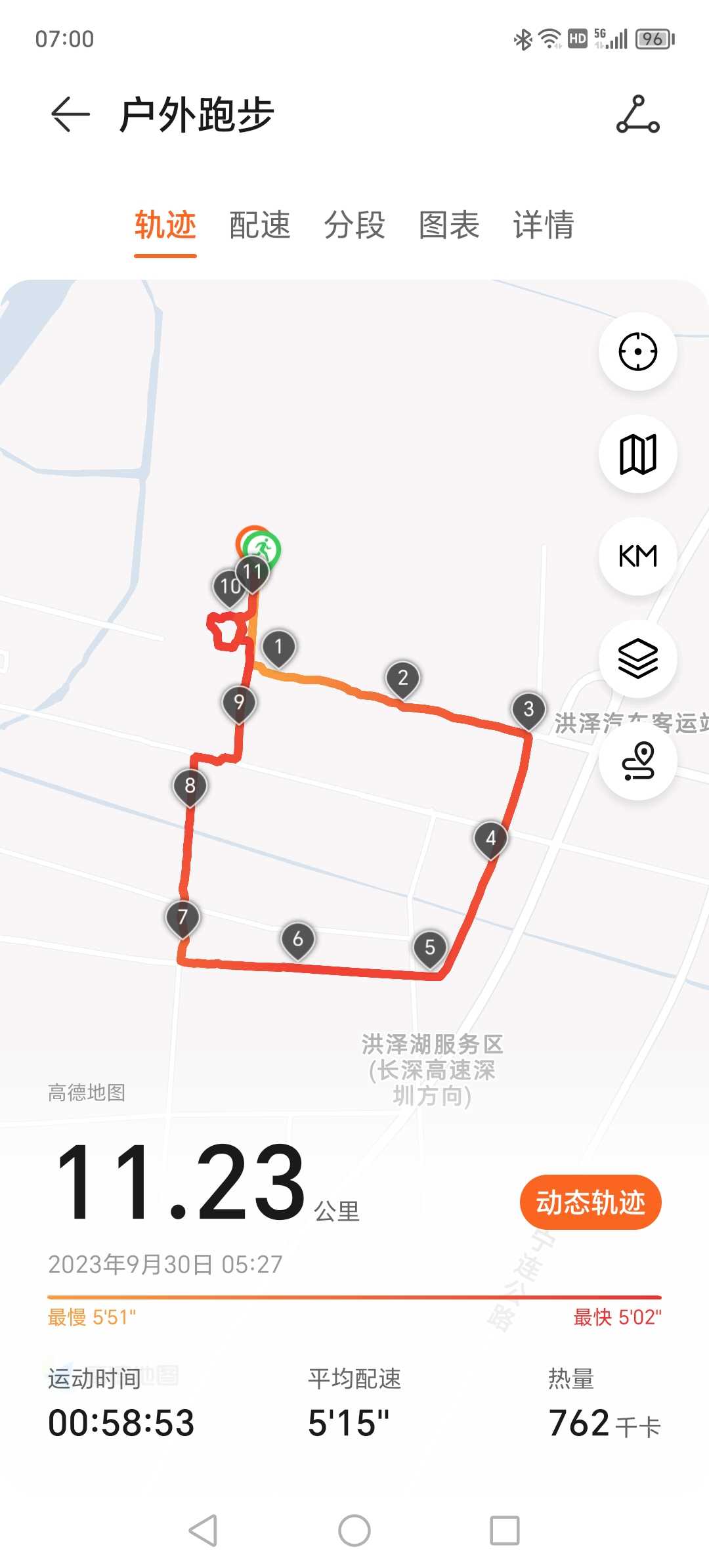This screenshot has width=709, height=1568.
Task: Go back with the top-left arrow
Action: [70, 114]
